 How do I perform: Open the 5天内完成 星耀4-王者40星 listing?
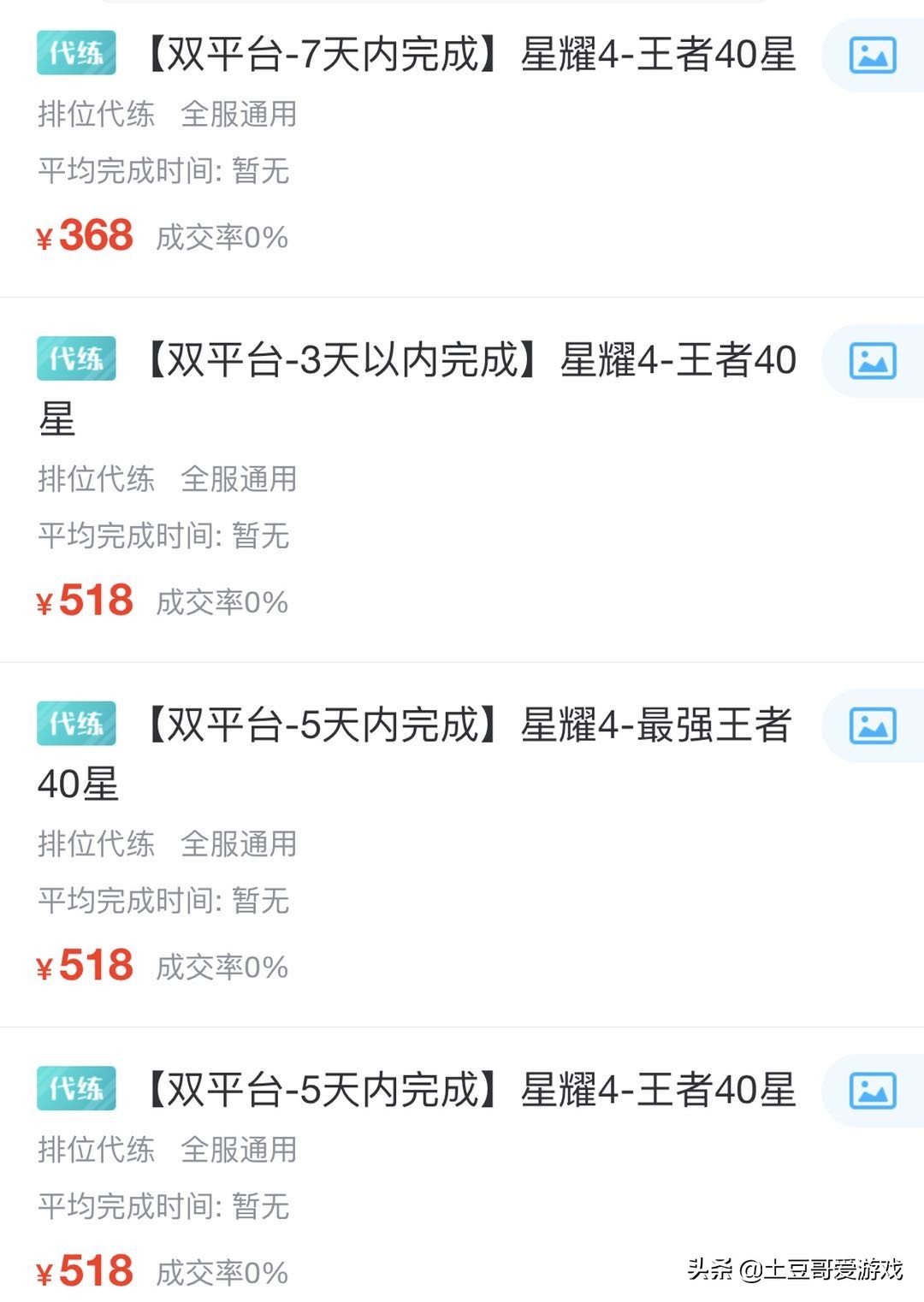point(471,1091)
